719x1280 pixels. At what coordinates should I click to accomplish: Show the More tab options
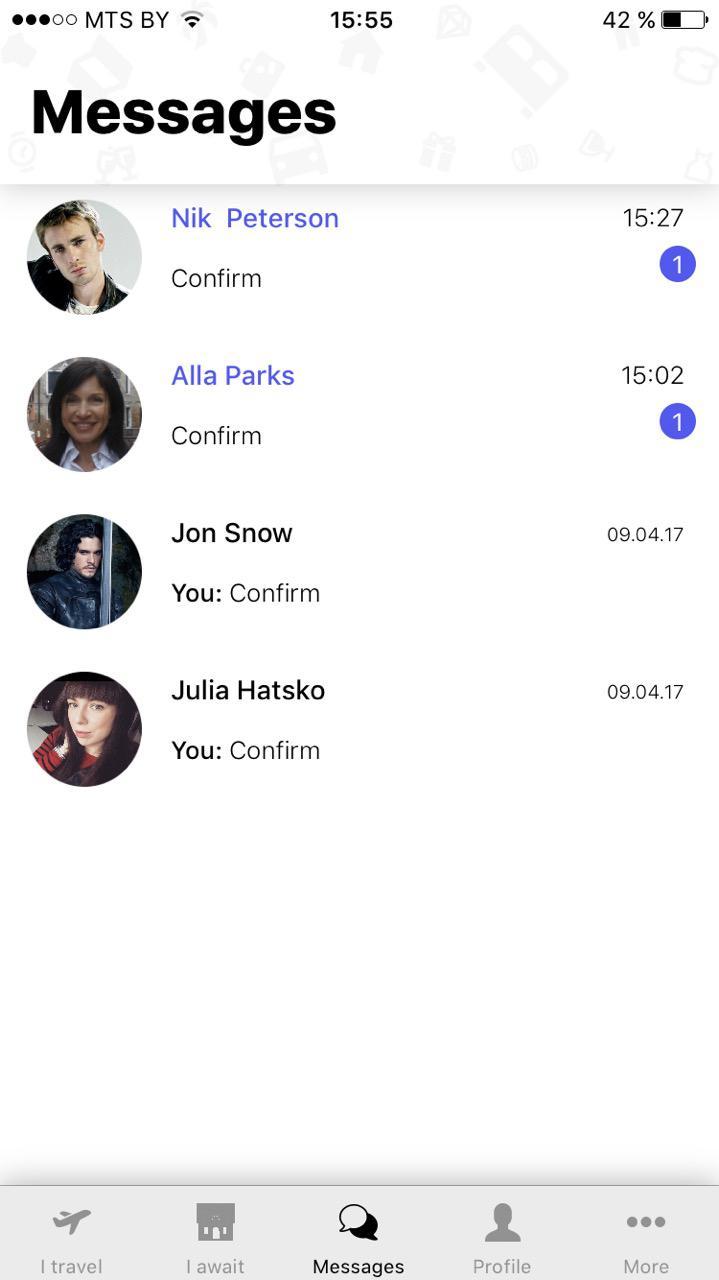coord(646,1236)
